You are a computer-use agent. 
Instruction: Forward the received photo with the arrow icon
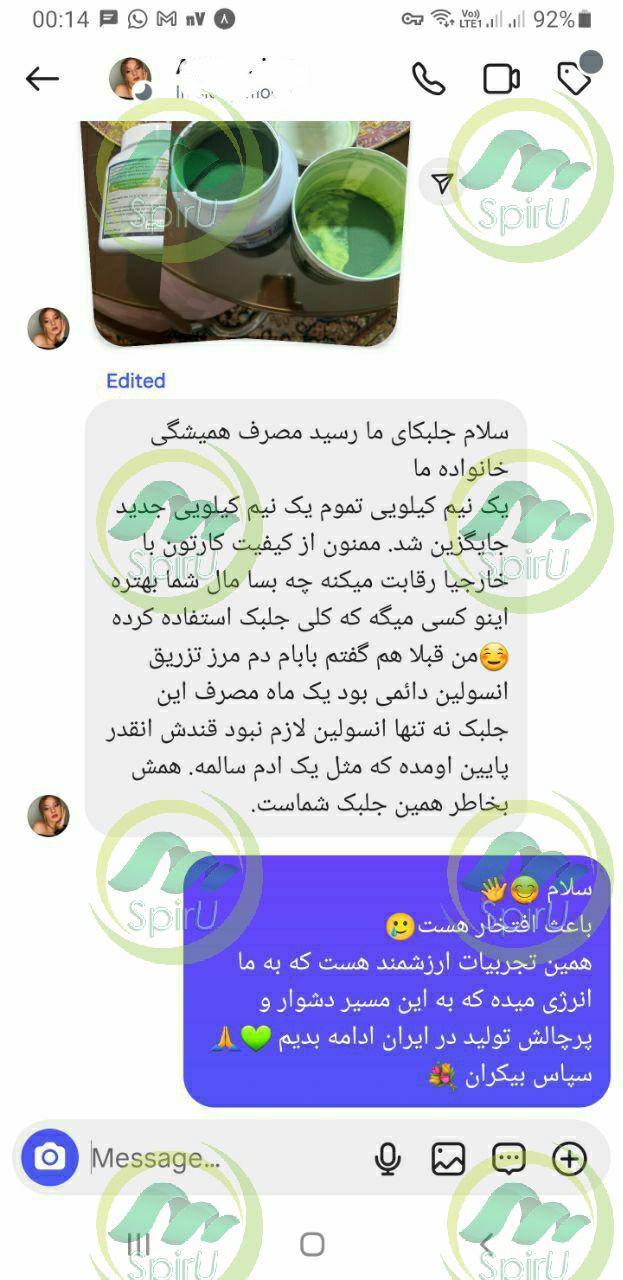click(x=442, y=181)
